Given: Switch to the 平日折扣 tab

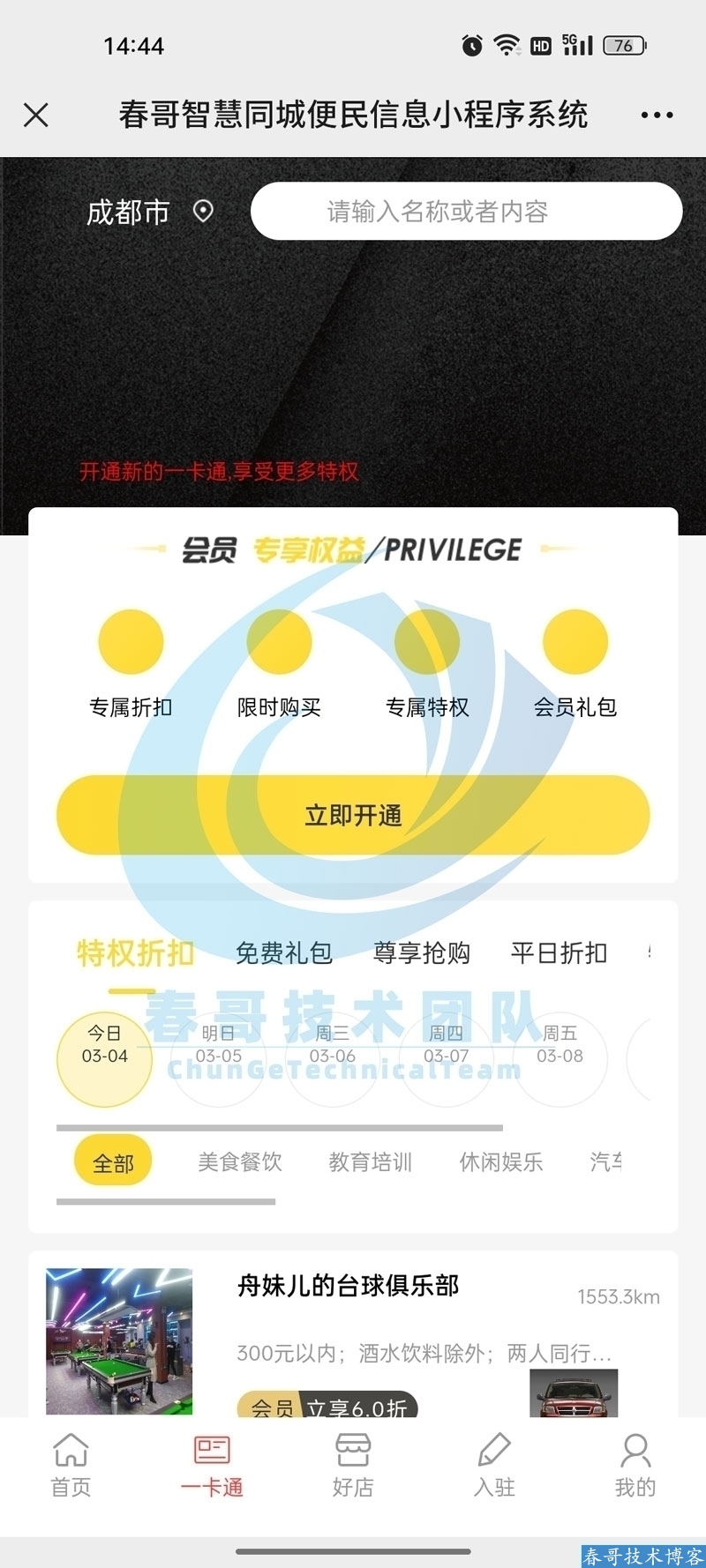Looking at the screenshot, I should [559, 952].
